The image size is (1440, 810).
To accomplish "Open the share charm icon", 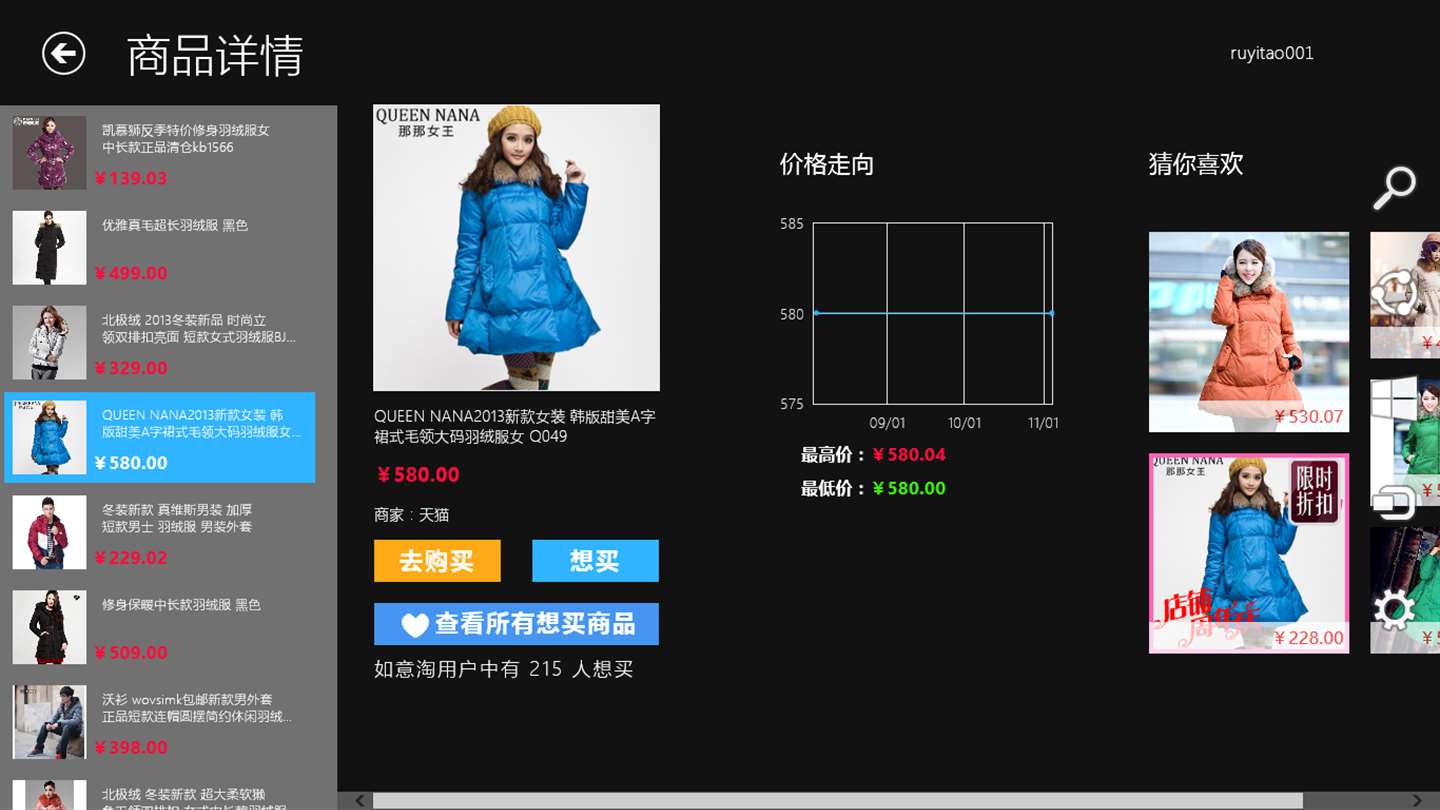I will [x=1394, y=293].
